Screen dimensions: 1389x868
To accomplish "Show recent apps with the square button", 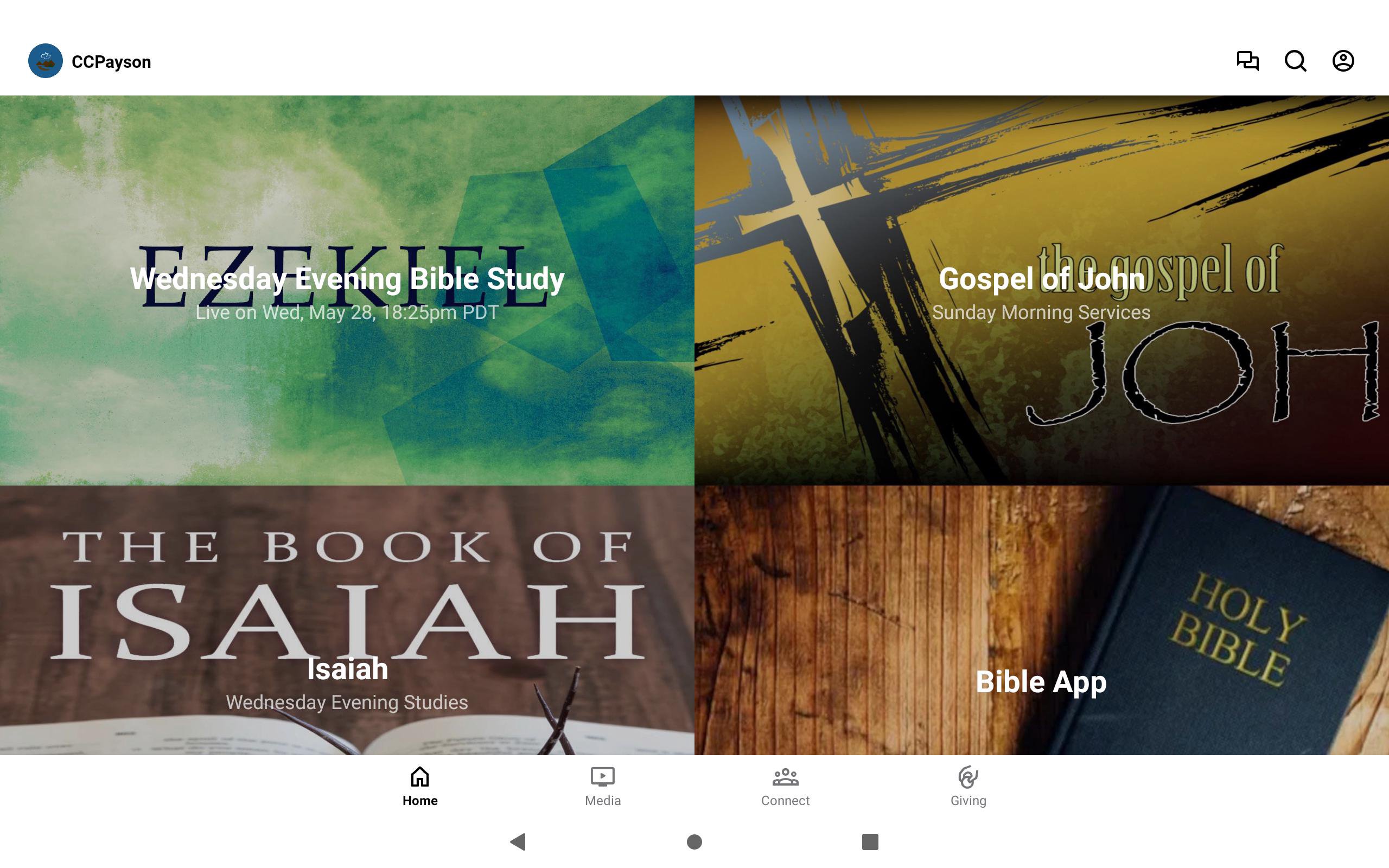I will [x=870, y=842].
